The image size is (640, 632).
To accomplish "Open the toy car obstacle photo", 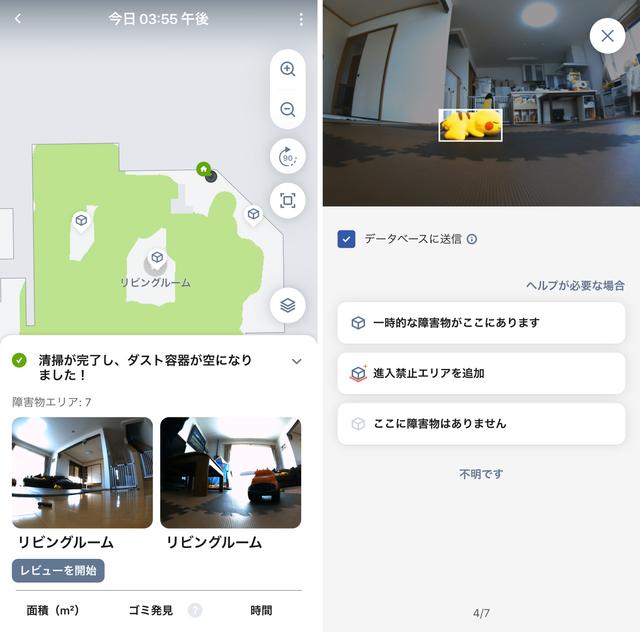I will click(x=230, y=472).
